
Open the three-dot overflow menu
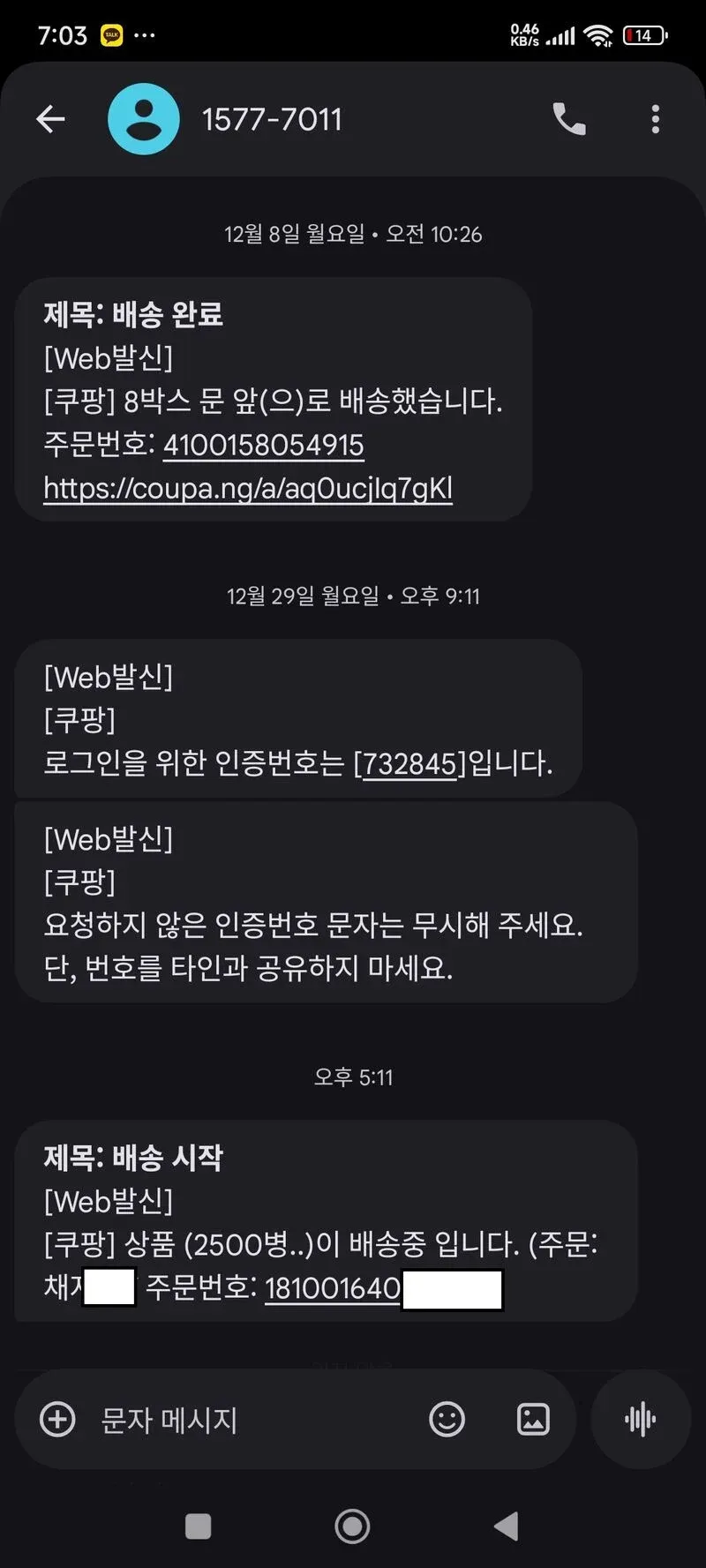point(655,119)
